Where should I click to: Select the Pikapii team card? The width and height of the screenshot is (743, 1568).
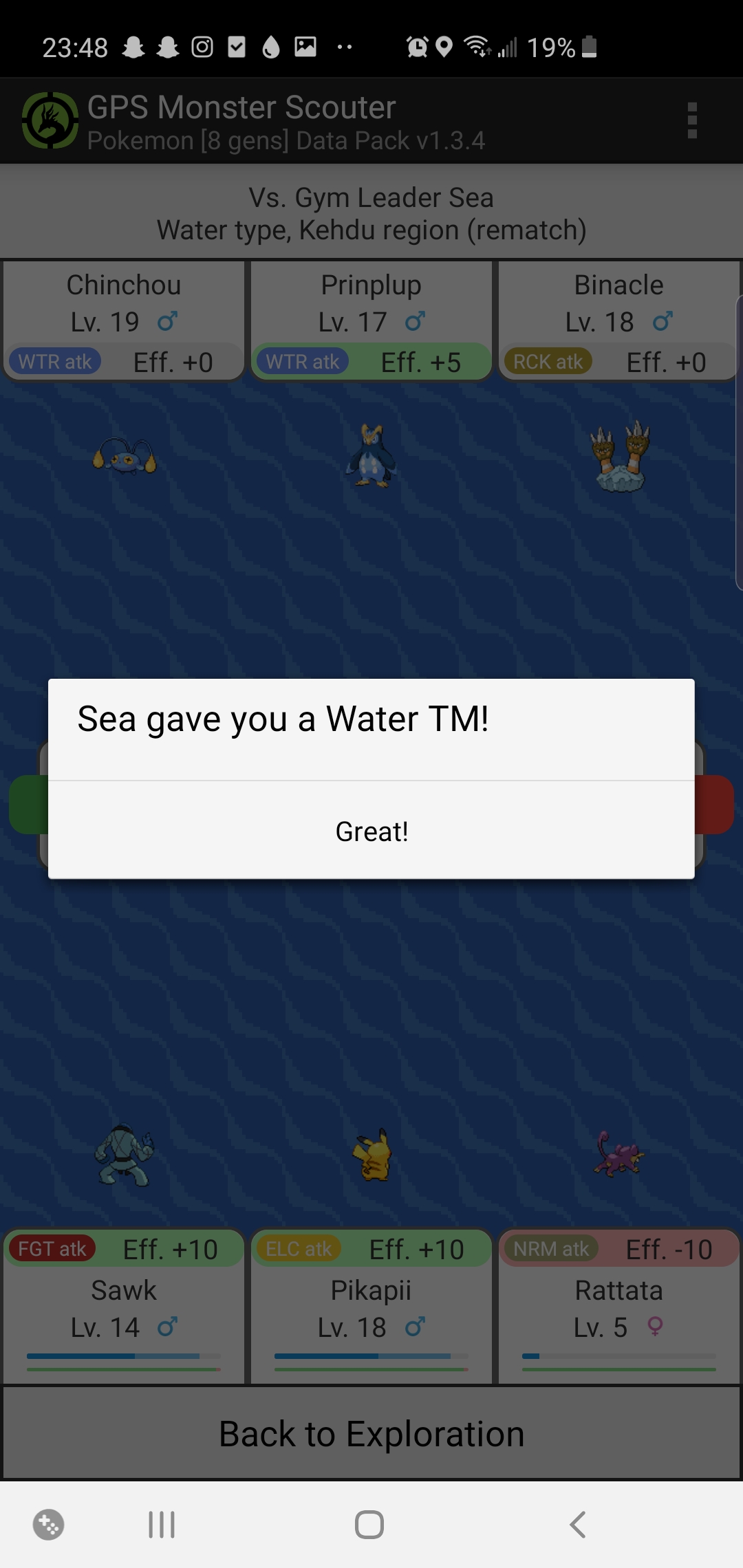[x=371, y=1307]
